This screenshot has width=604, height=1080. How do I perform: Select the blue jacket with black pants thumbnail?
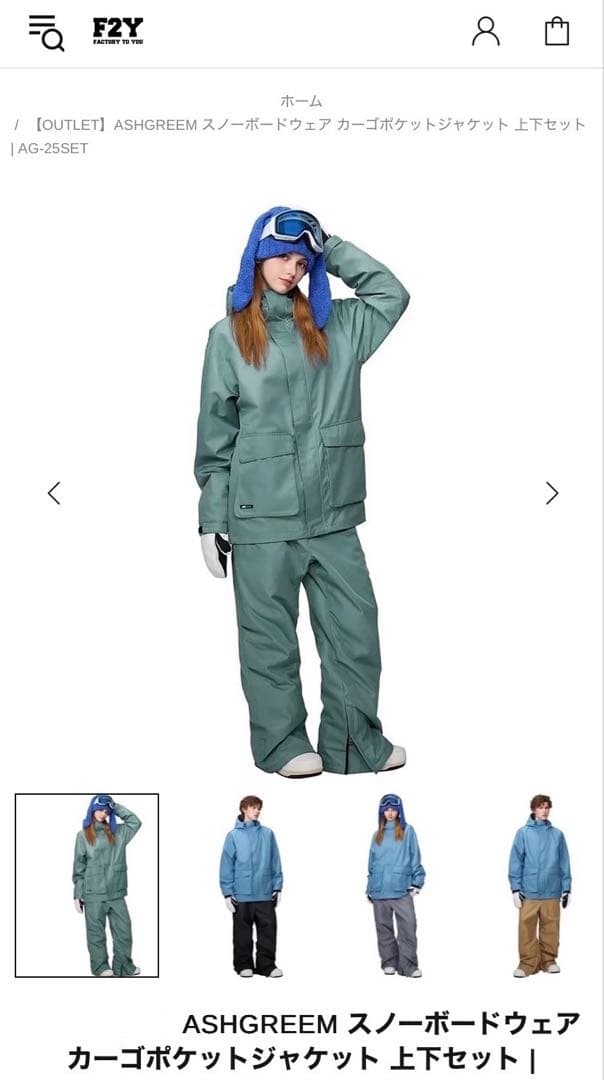coord(250,885)
